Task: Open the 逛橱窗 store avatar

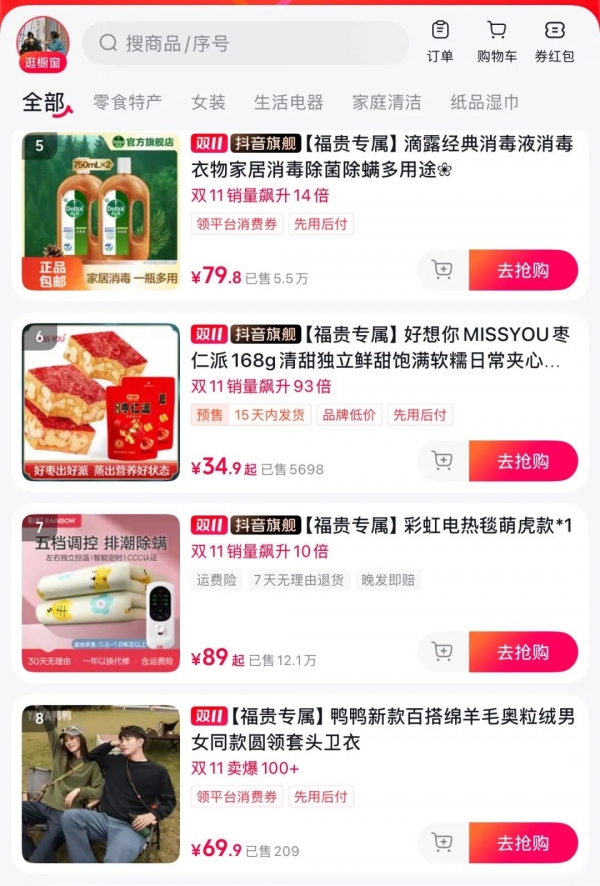Action: pyautogui.click(x=43, y=43)
